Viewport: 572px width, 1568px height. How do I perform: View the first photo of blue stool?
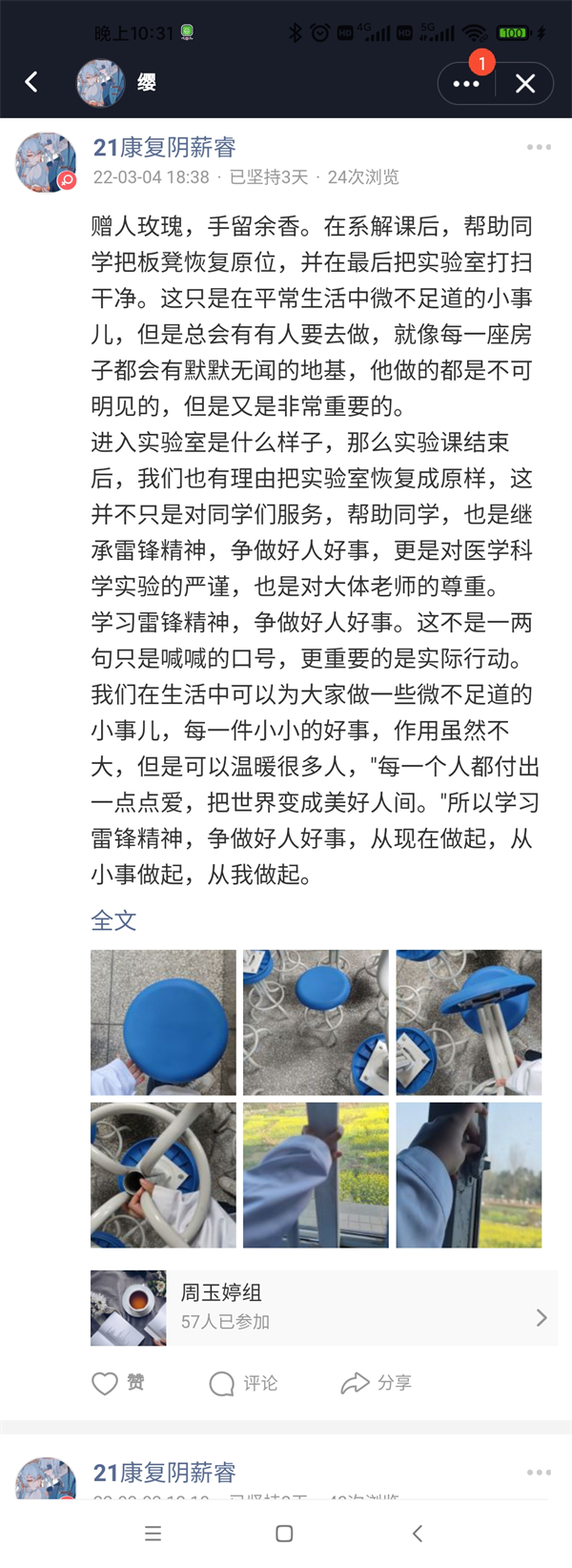163,1021
